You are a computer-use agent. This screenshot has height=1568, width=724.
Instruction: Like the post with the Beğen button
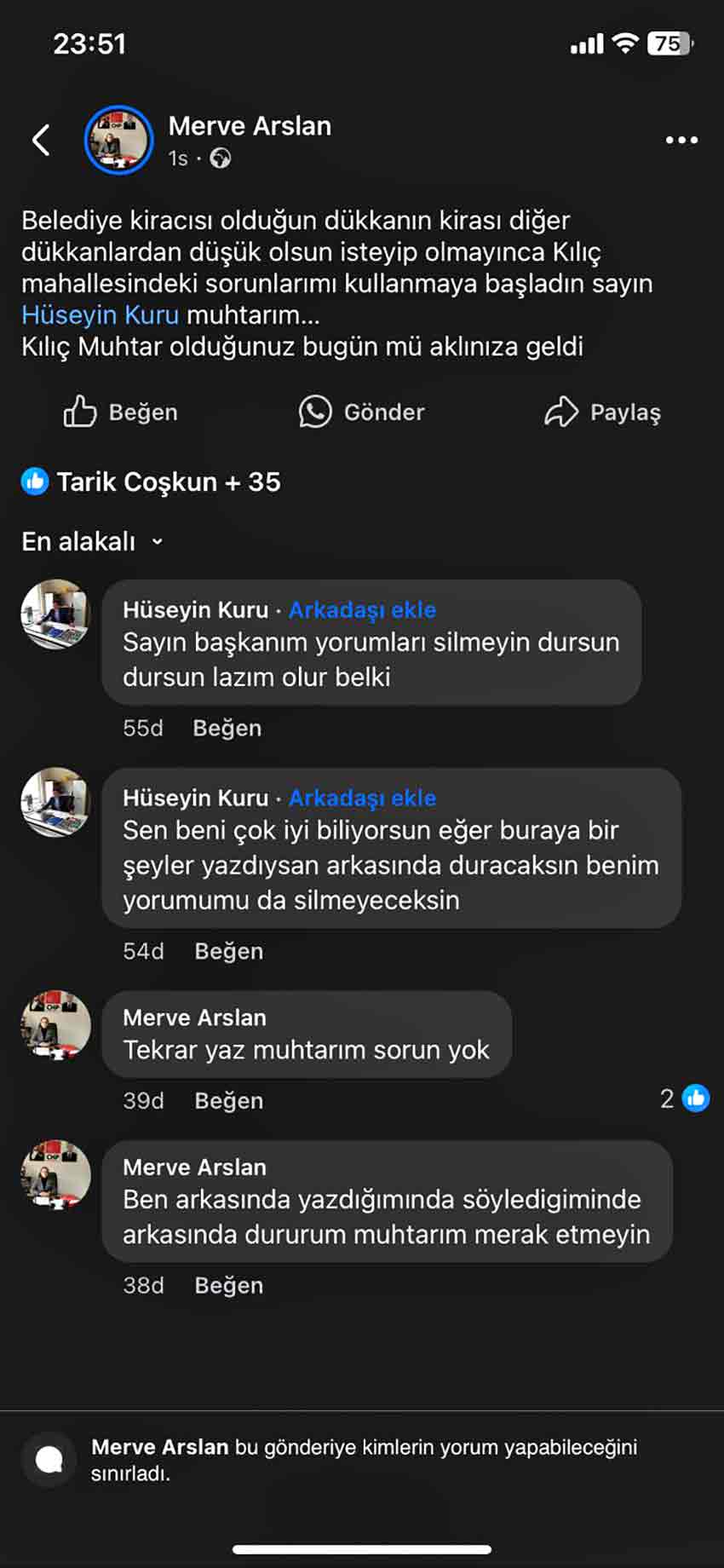(121, 412)
